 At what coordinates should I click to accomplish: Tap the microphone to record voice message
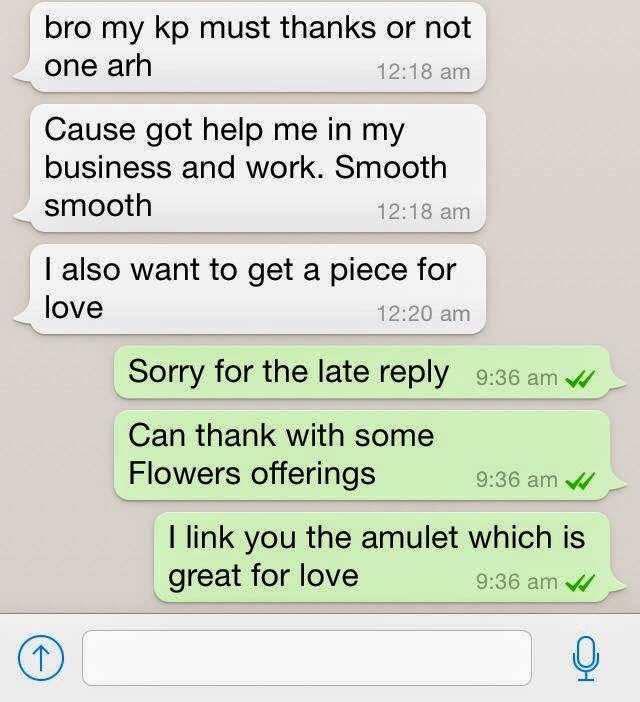[587, 658]
